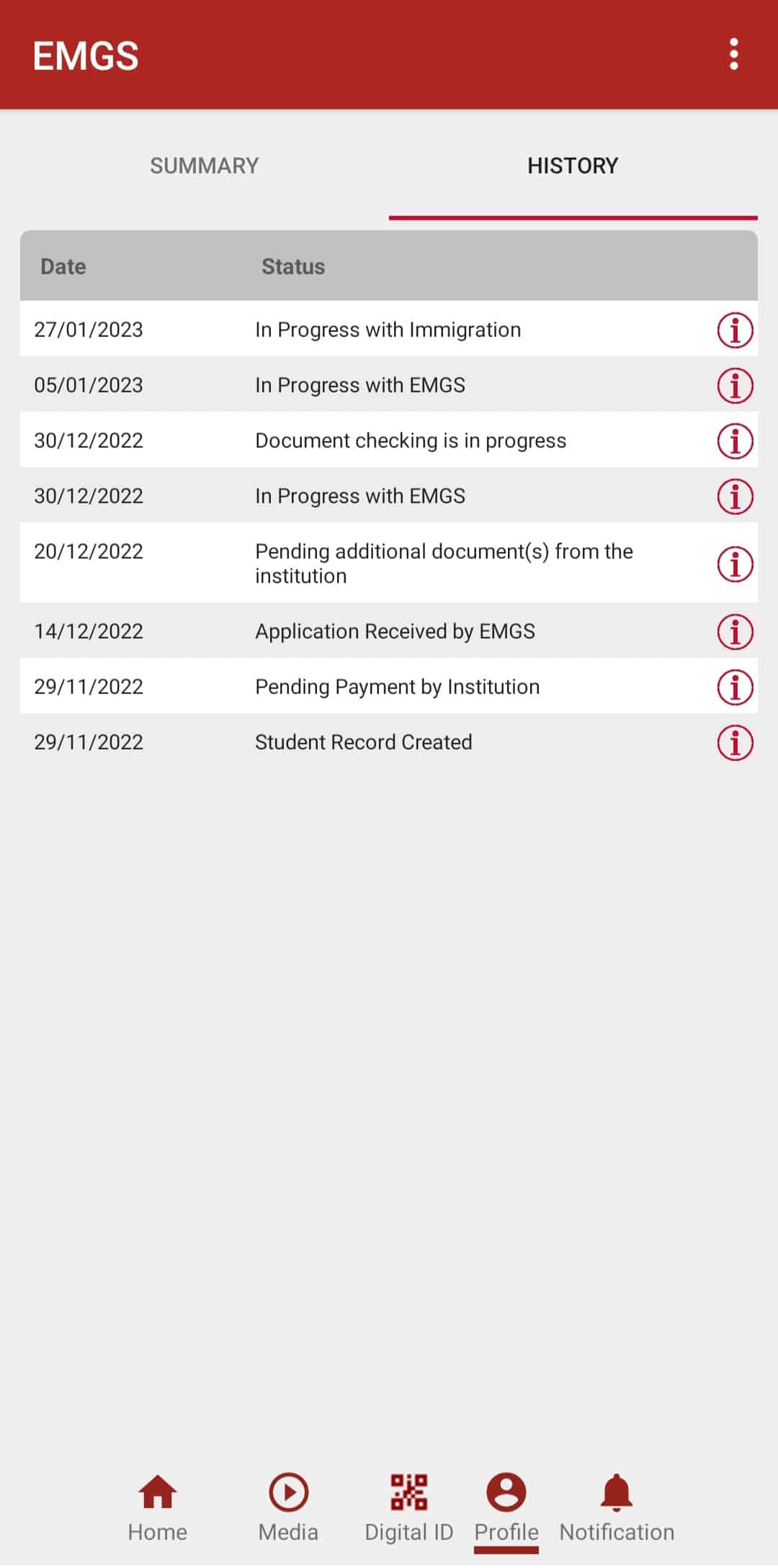
Task: Open the Digital ID tab
Action: tap(409, 1506)
